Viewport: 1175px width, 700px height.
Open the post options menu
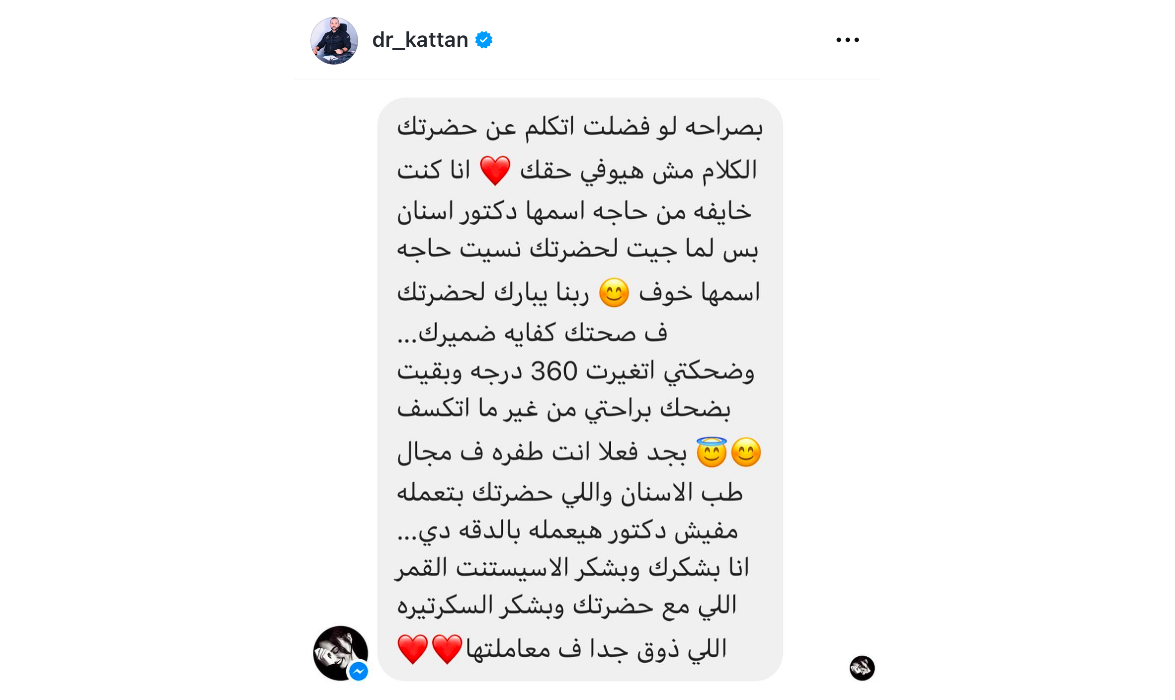(847, 40)
